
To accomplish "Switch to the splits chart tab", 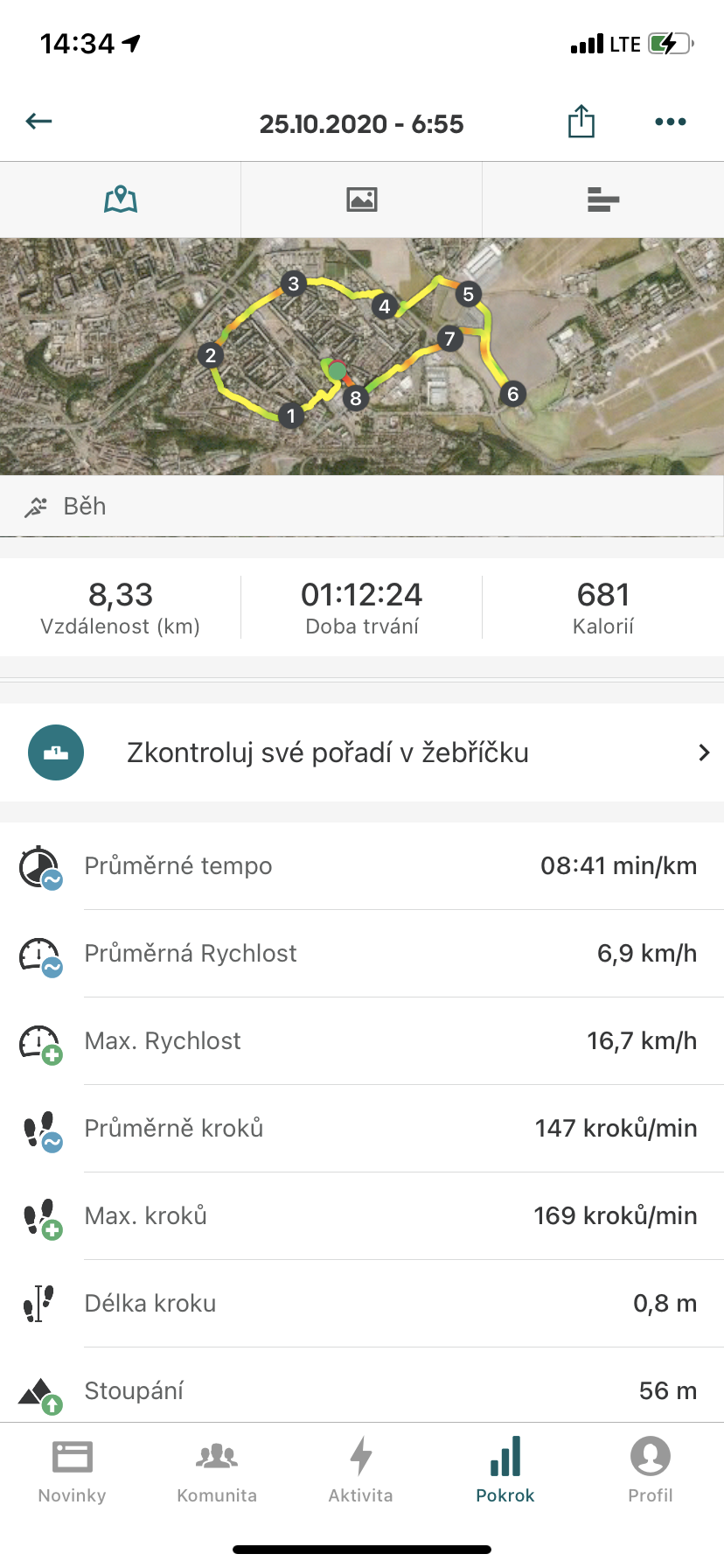I will click(603, 199).
